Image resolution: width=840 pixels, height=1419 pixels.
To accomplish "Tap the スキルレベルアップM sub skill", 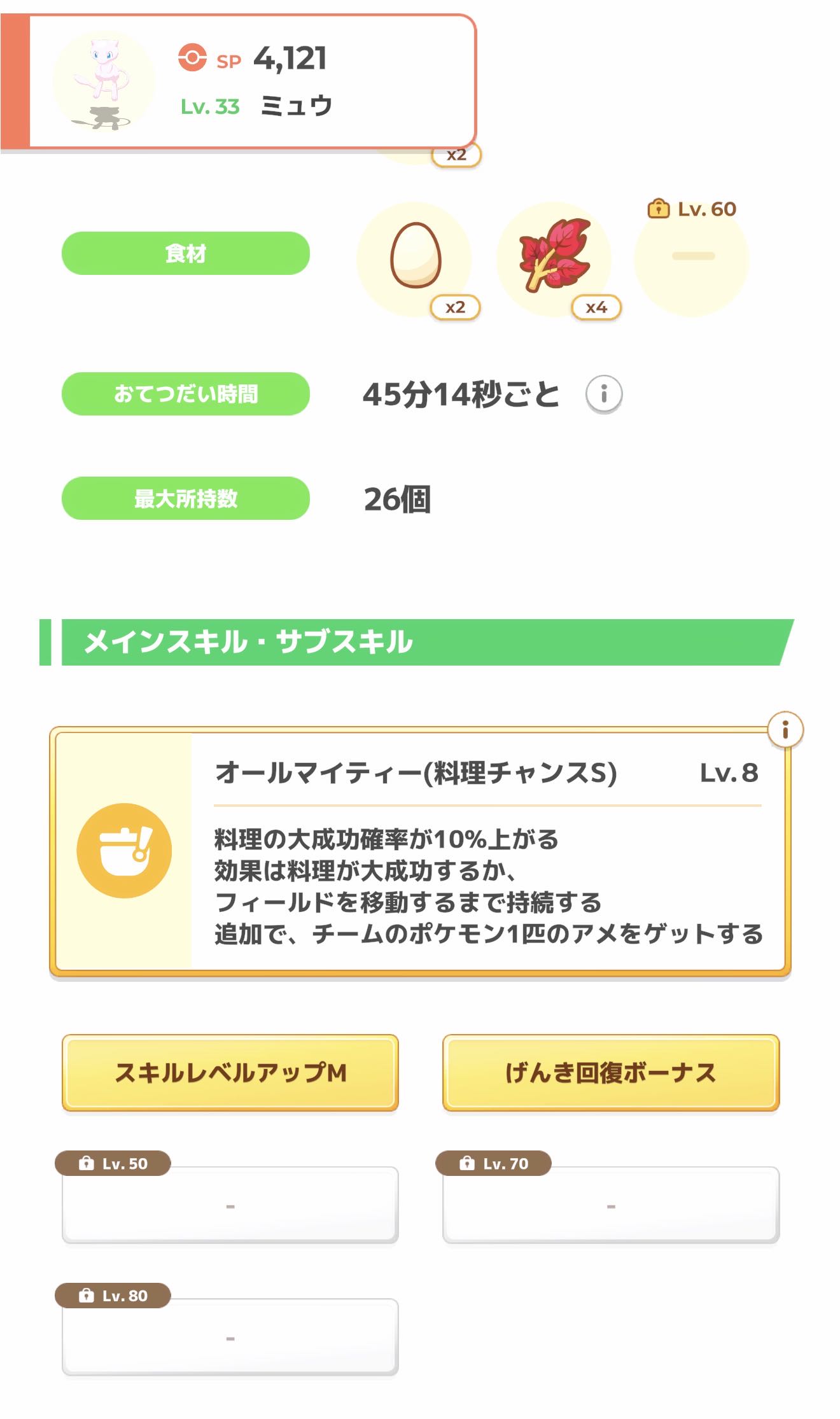I will pyautogui.click(x=230, y=1073).
